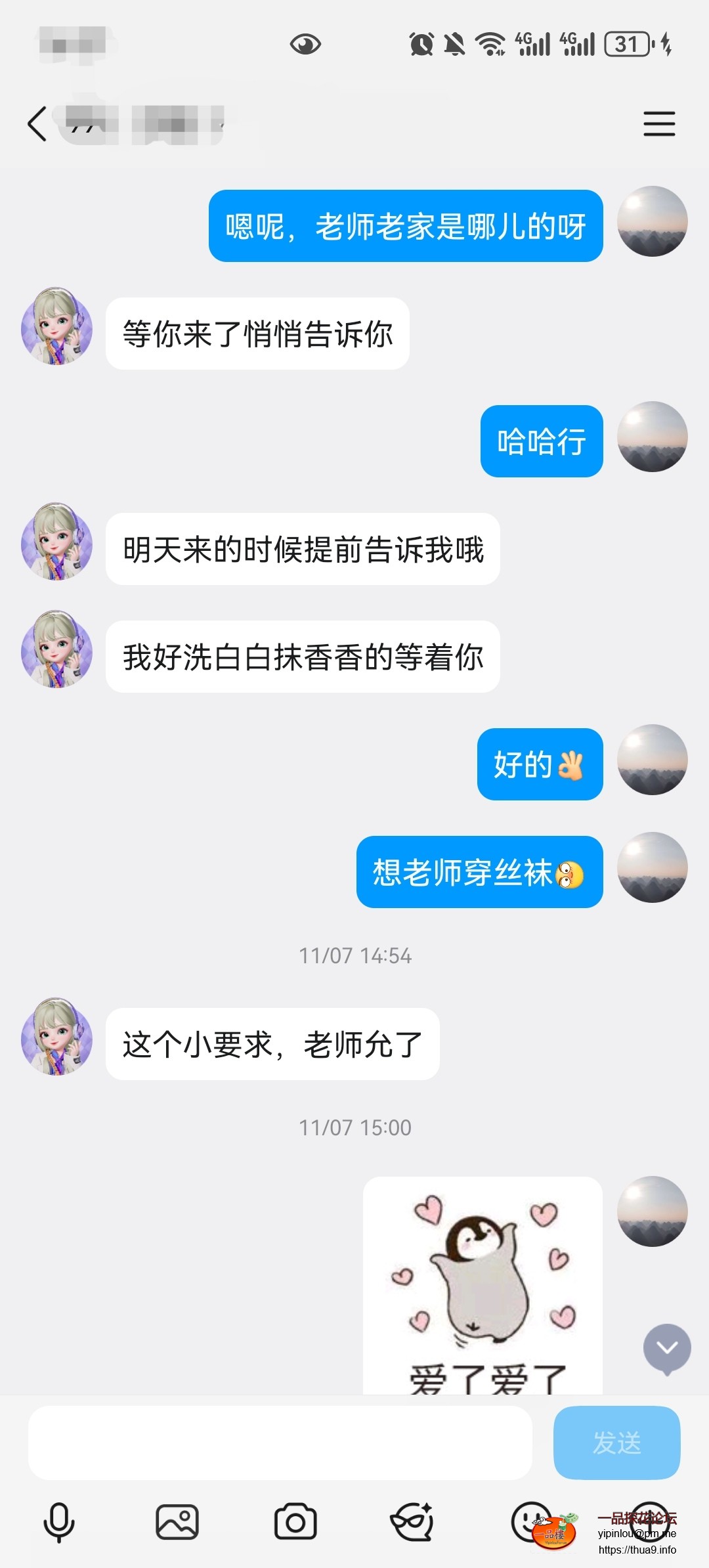
Task: Open the emoji sticker panel
Action: click(x=529, y=1521)
